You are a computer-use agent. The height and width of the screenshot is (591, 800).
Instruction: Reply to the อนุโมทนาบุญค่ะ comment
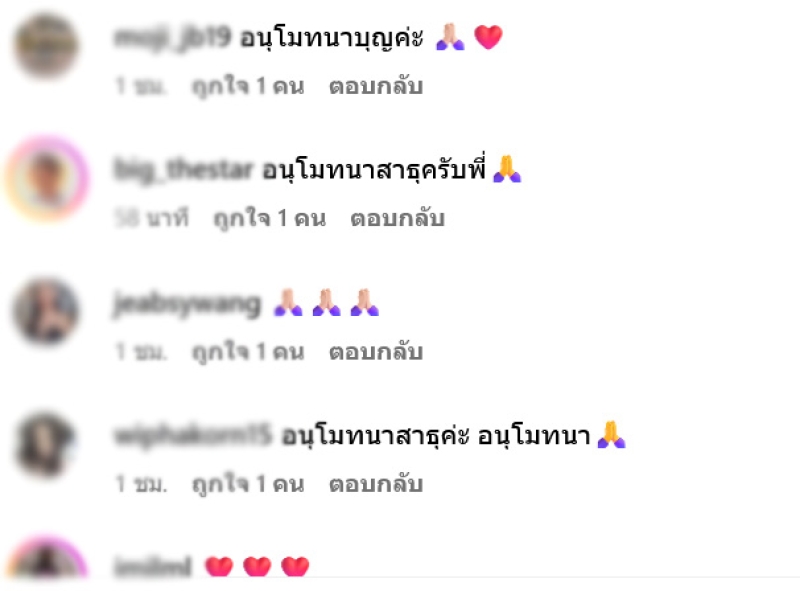click(375, 86)
